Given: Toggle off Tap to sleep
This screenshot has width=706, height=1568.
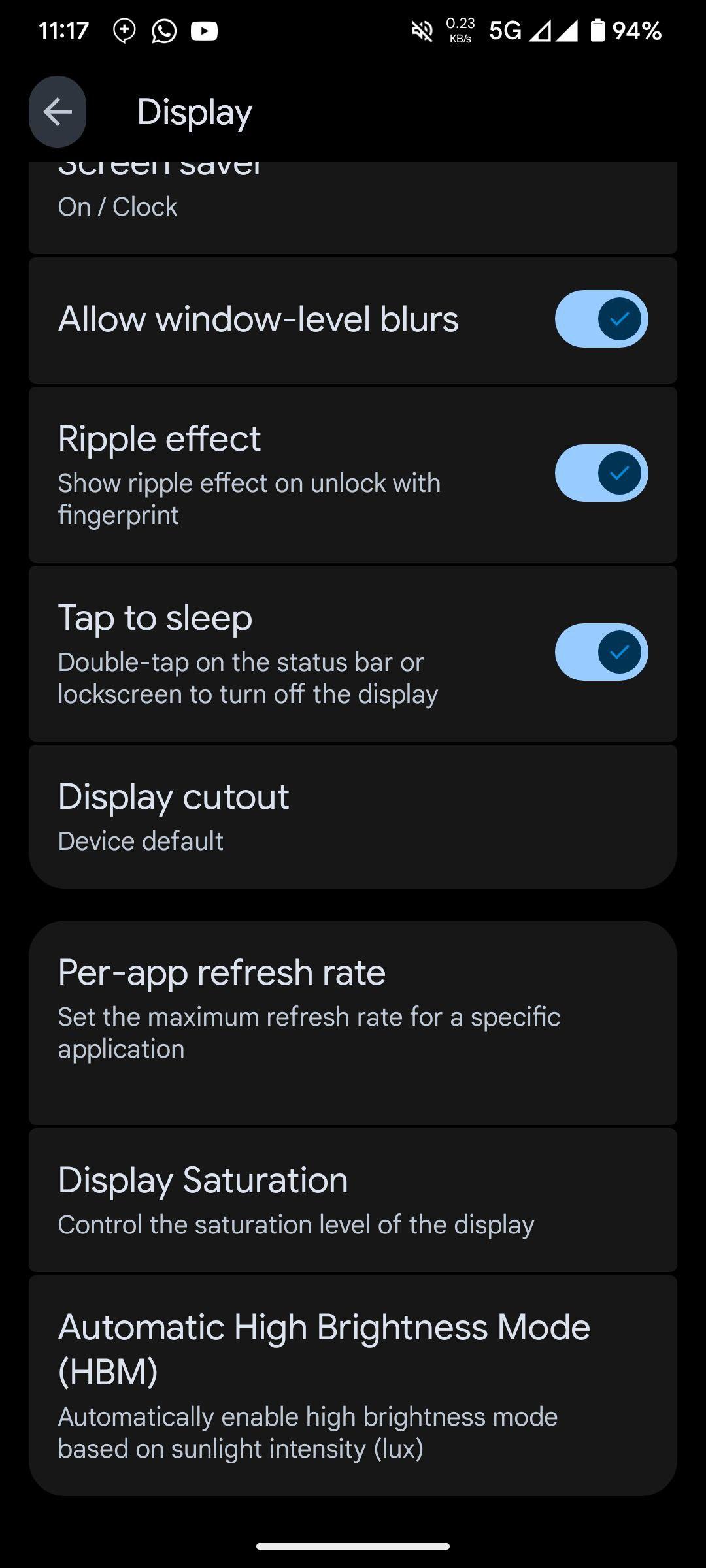Looking at the screenshot, I should pos(601,652).
